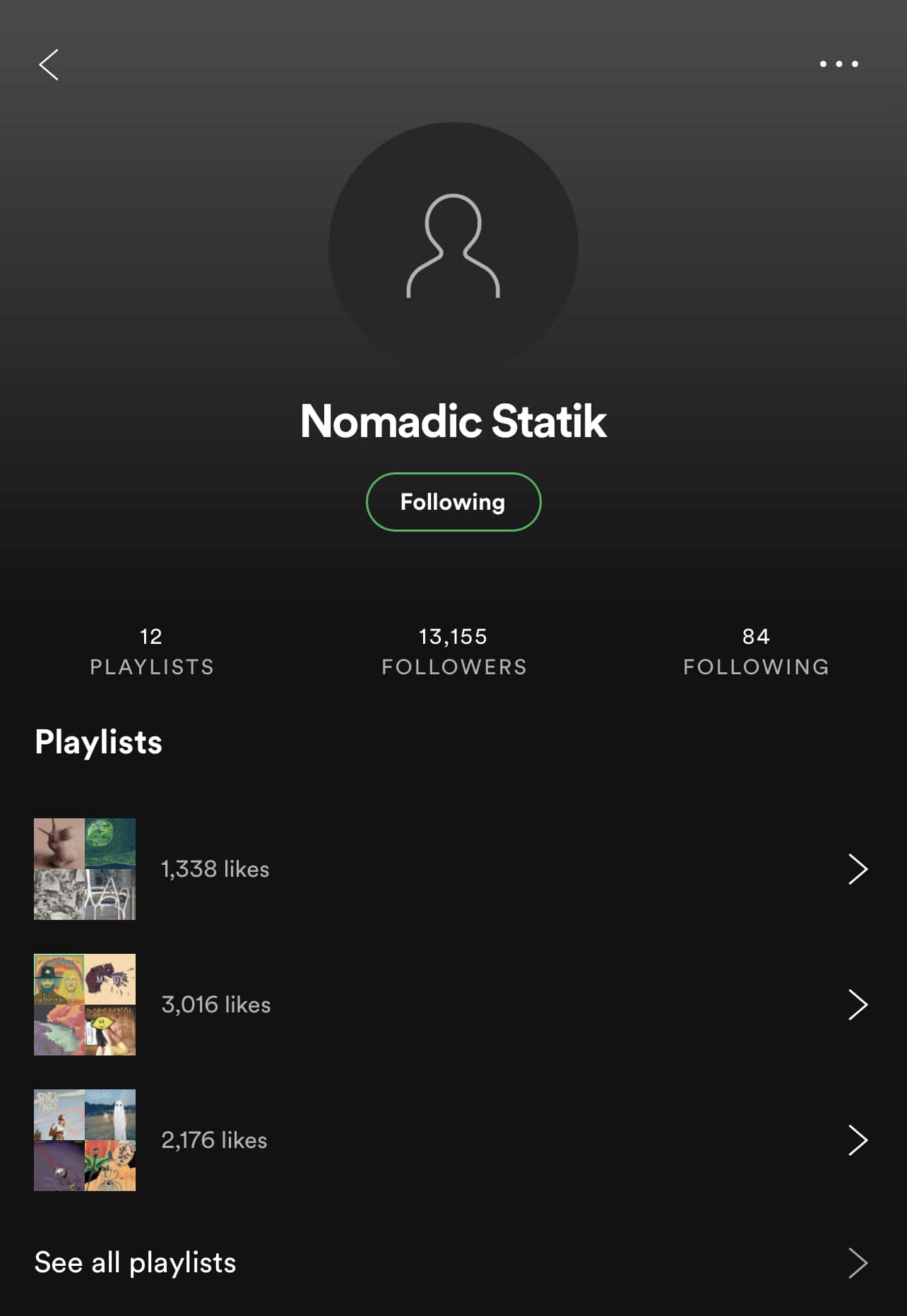Open the three-dot overflow menu
The height and width of the screenshot is (1316, 907).
[x=838, y=64]
